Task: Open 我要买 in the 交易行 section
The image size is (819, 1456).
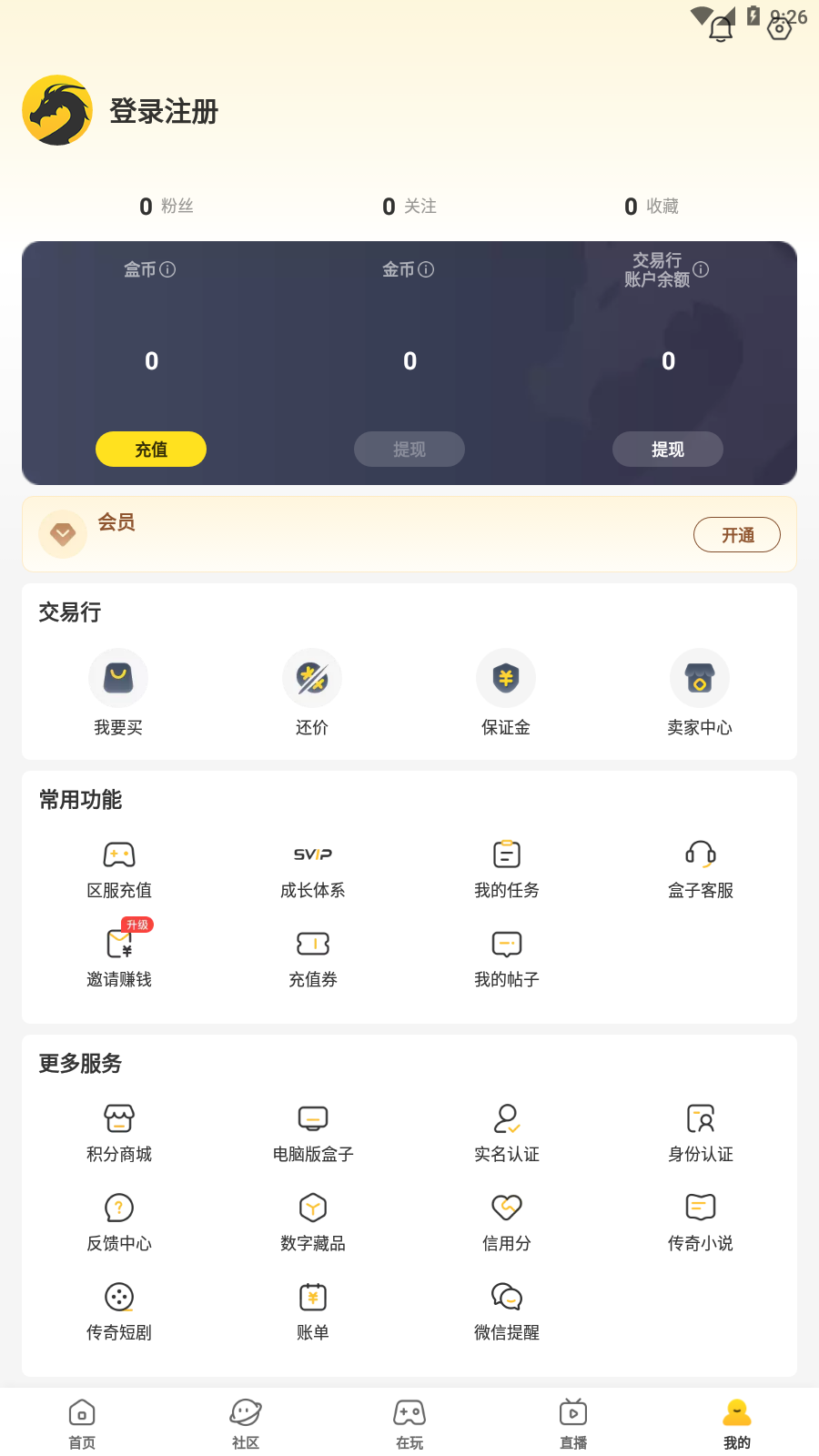Action: click(x=118, y=692)
